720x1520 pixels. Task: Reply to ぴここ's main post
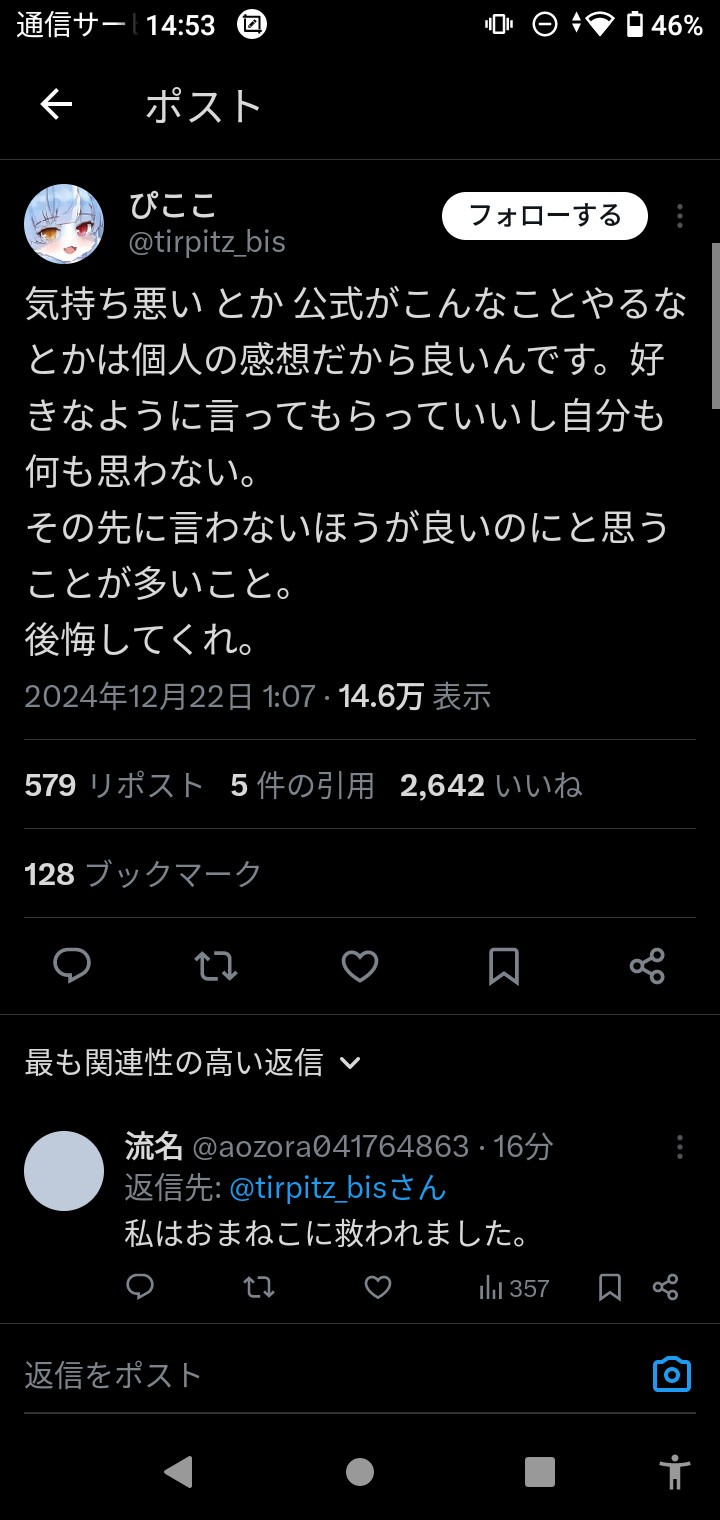72,965
